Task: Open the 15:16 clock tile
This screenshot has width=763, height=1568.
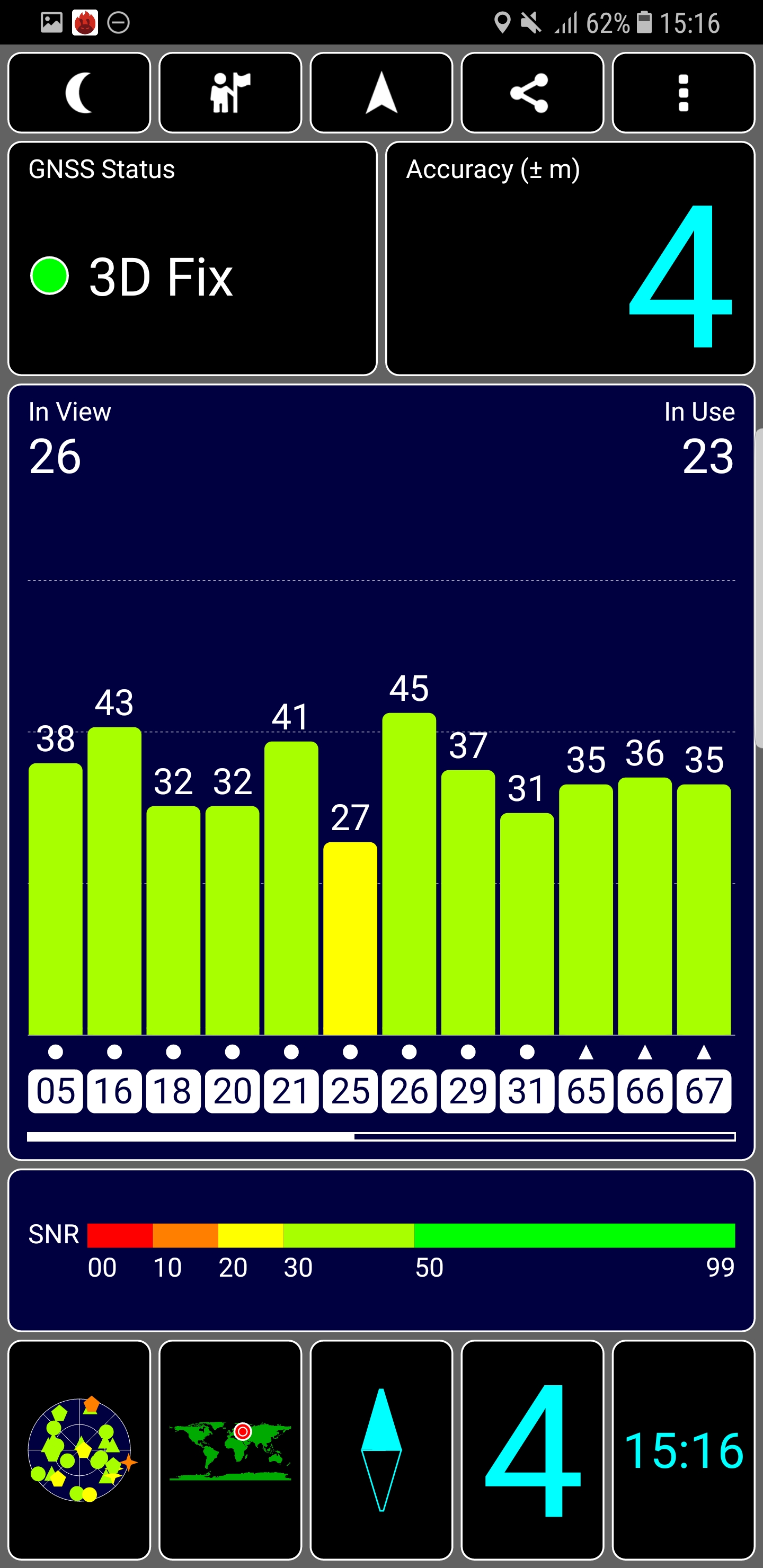Action: click(x=683, y=1450)
